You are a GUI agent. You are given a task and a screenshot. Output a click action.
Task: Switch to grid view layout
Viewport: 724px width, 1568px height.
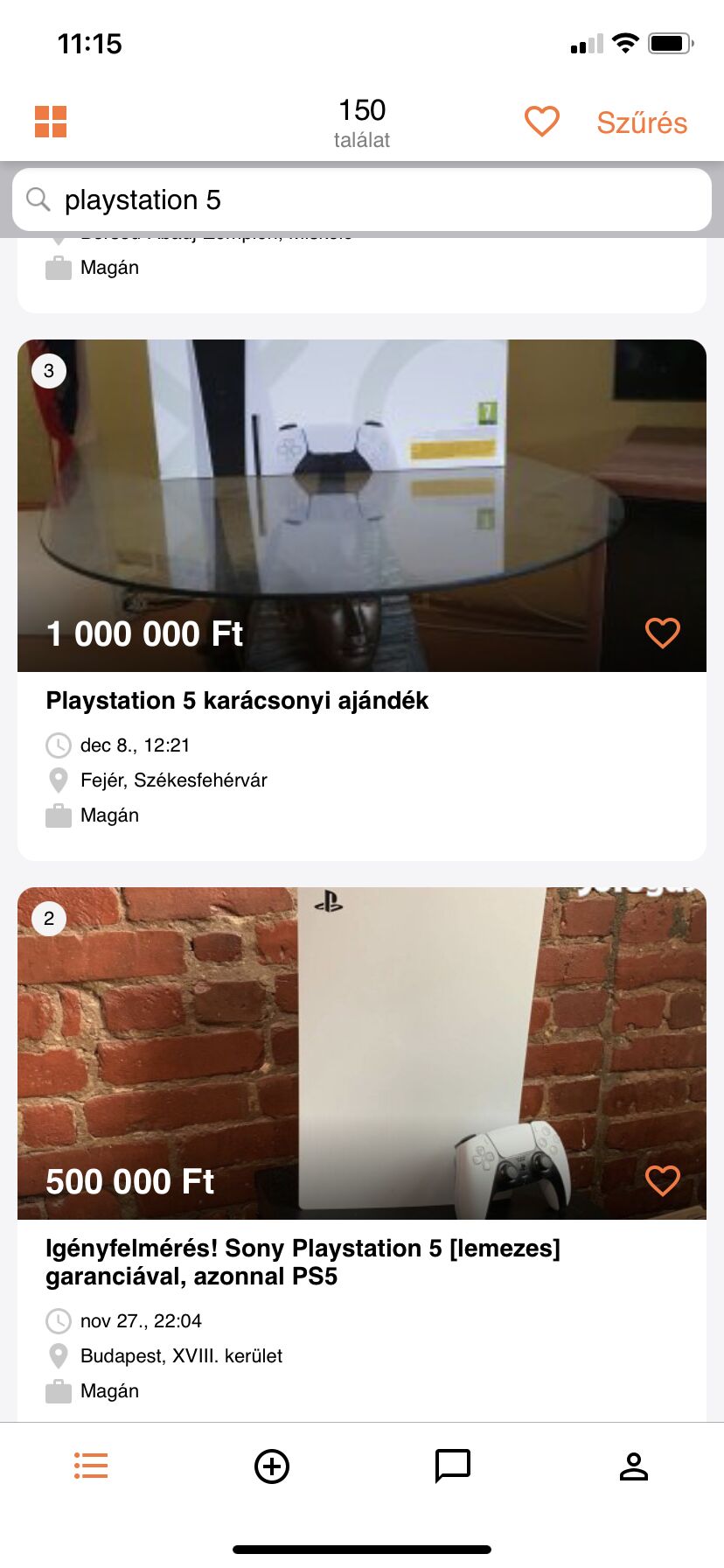51,122
